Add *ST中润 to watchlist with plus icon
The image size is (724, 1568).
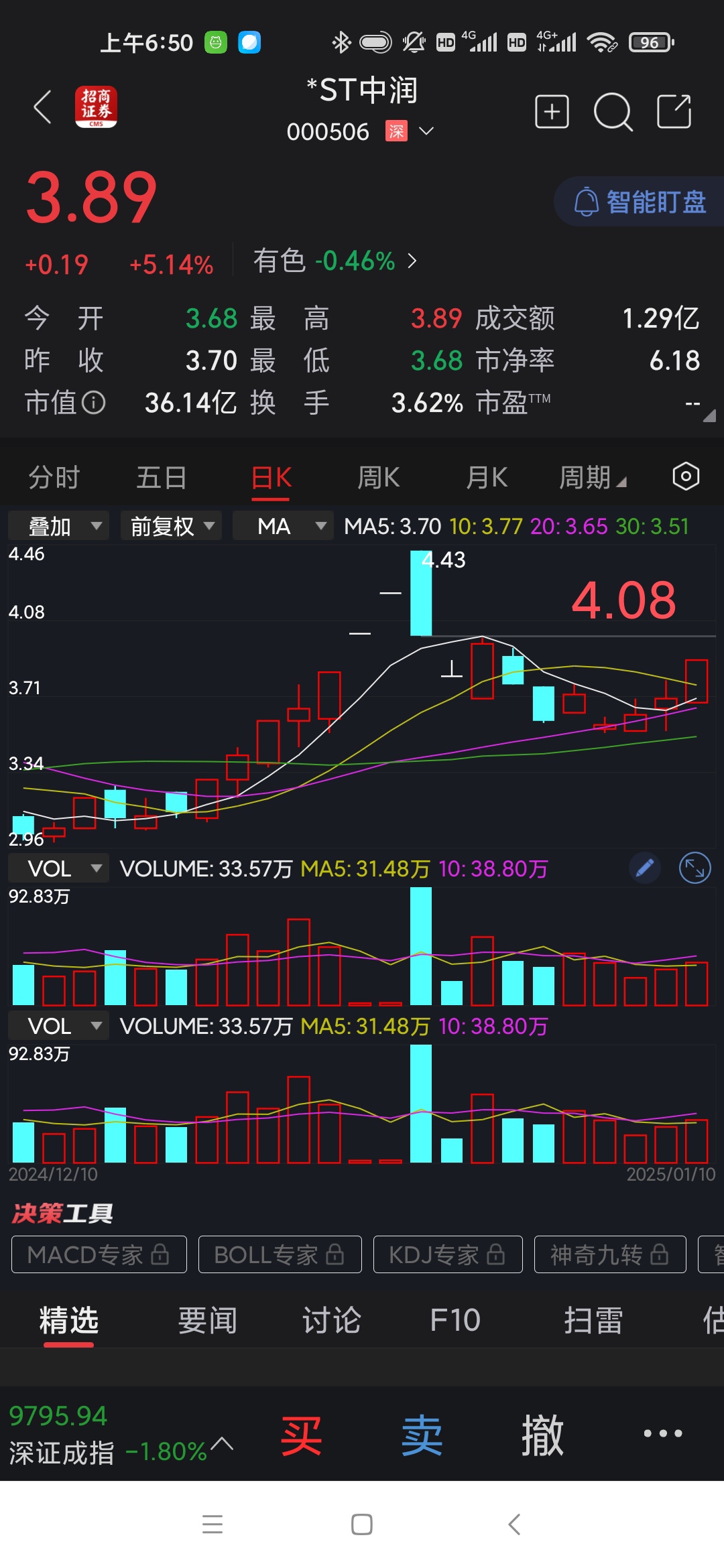click(551, 111)
